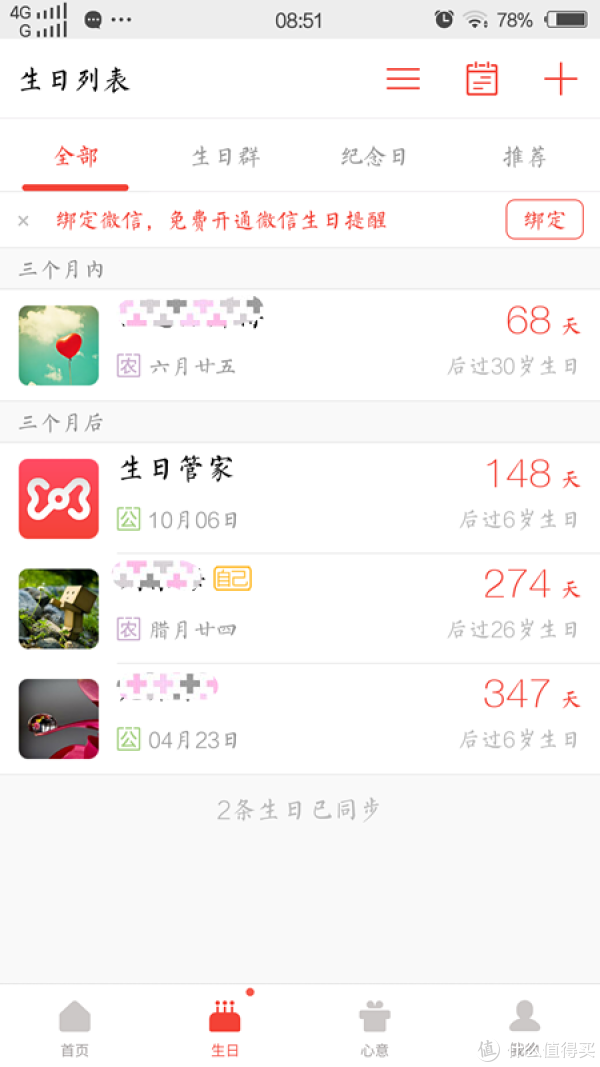Screen dimensions: 600x1067
Task: Open the 生日管家 birthday entry
Action: coord(300,498)
